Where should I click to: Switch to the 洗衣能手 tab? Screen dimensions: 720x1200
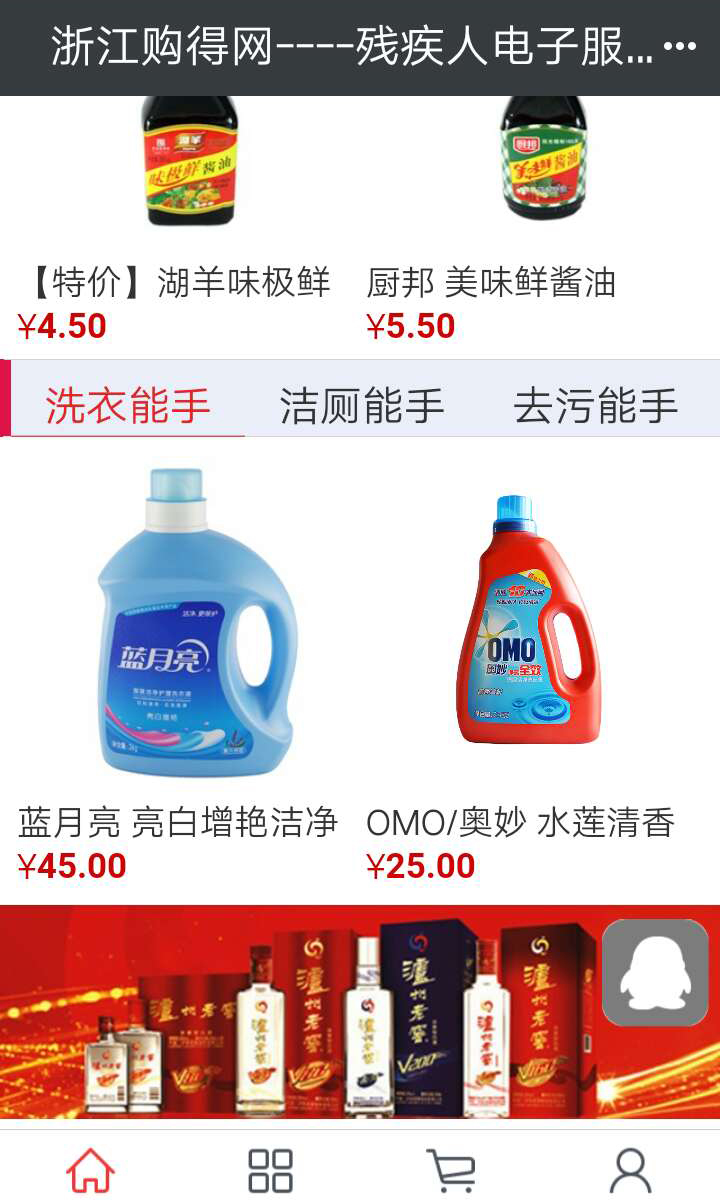(x=128, y=406)
